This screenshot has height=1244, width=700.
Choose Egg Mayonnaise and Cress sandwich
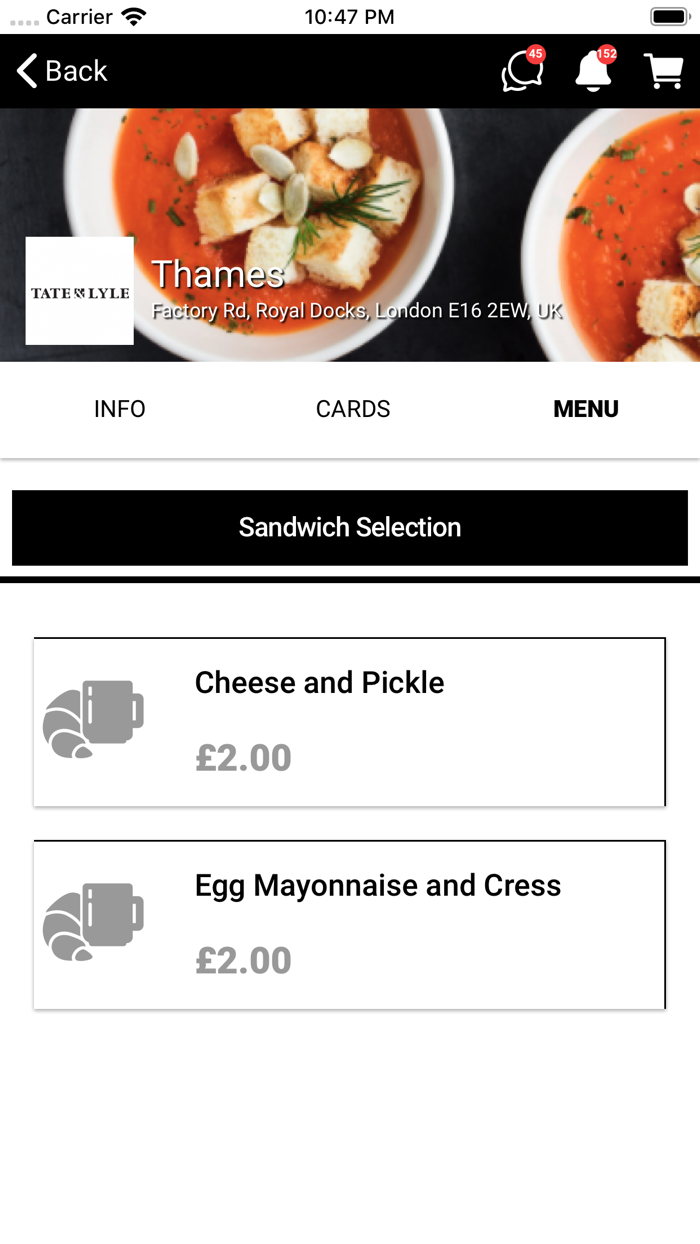click(350, 925)
